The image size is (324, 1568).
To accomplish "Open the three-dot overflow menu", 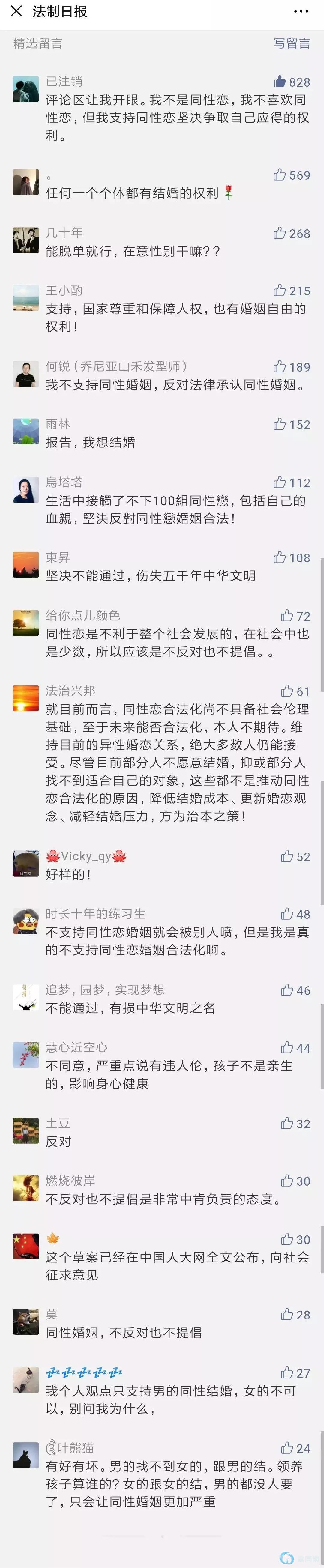I will 301,12.
